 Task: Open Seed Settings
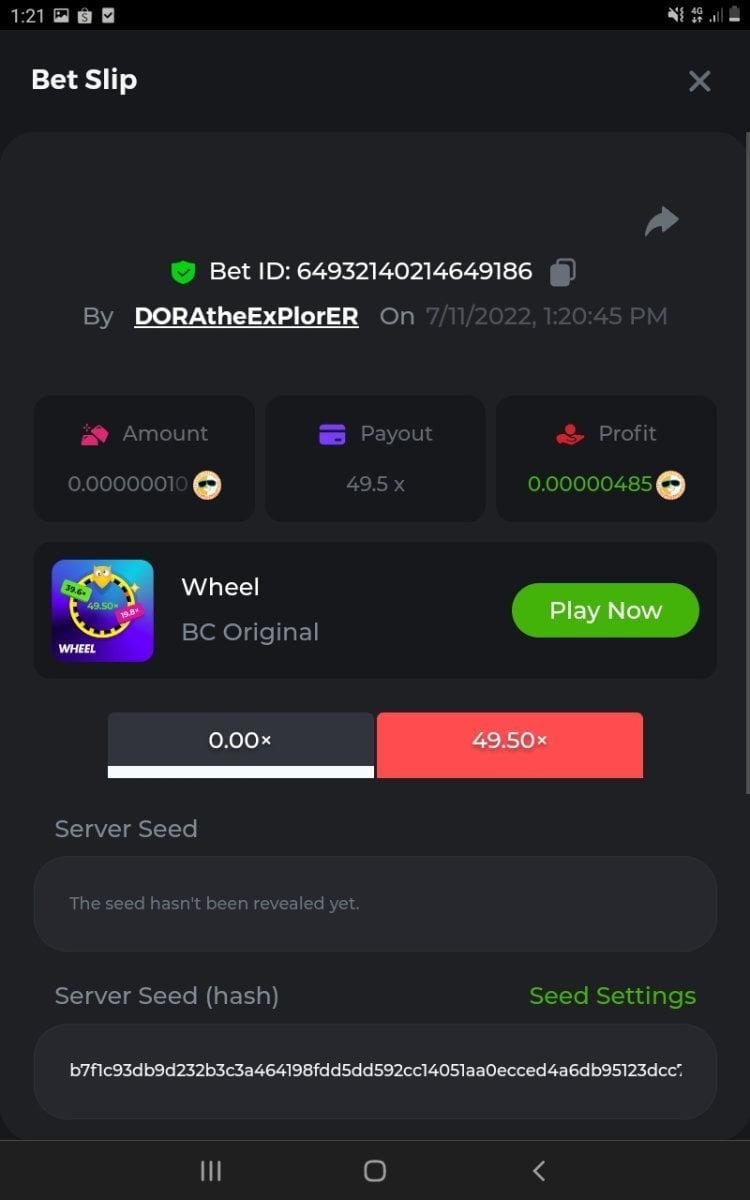point(612,996)
